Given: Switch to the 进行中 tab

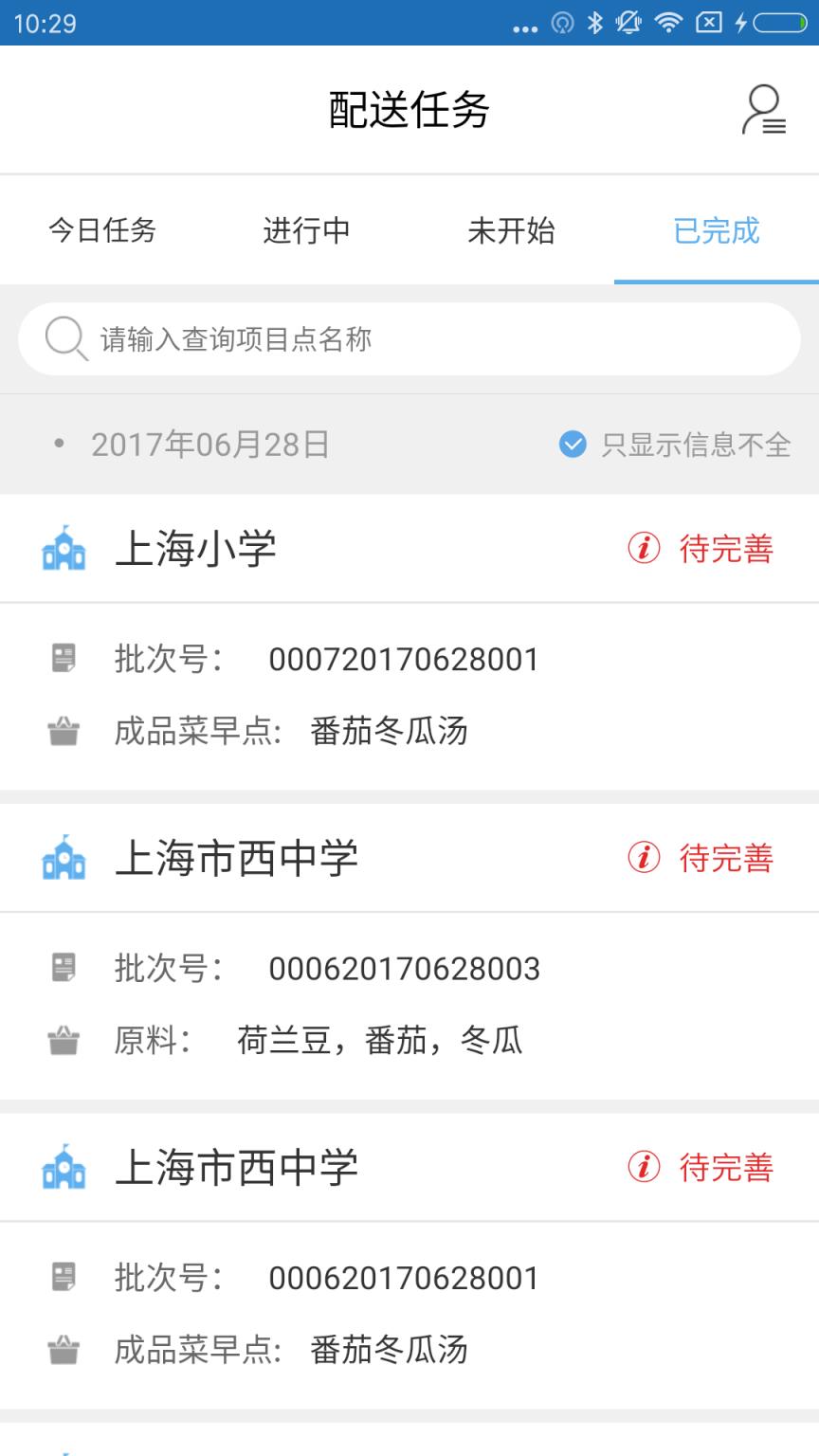Looking at the screenshot, I should click(307, 230).
